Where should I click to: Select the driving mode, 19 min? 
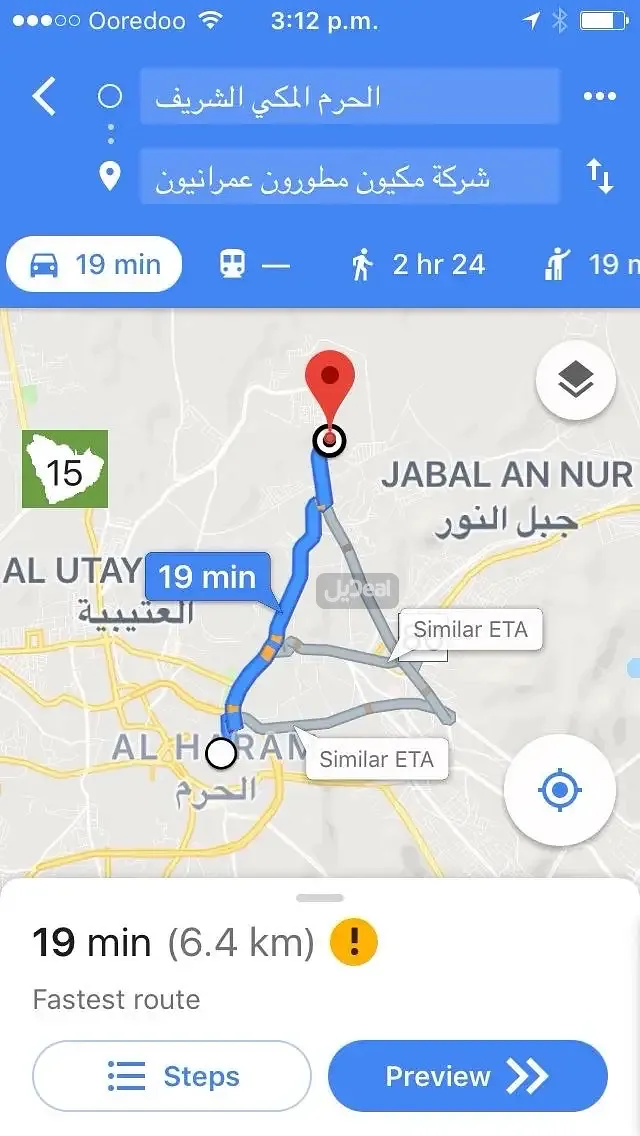point(95,265)
